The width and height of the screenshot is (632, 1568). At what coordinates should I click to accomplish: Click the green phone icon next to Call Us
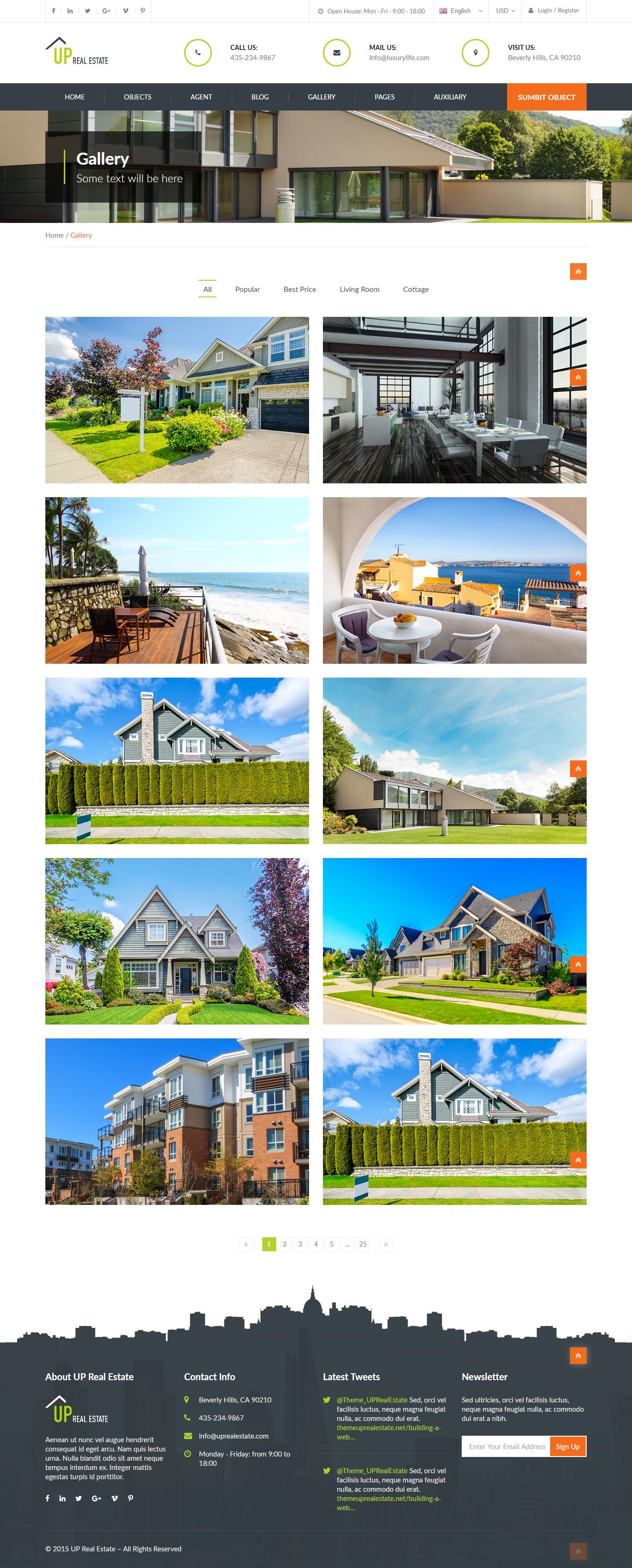point(197,53)
